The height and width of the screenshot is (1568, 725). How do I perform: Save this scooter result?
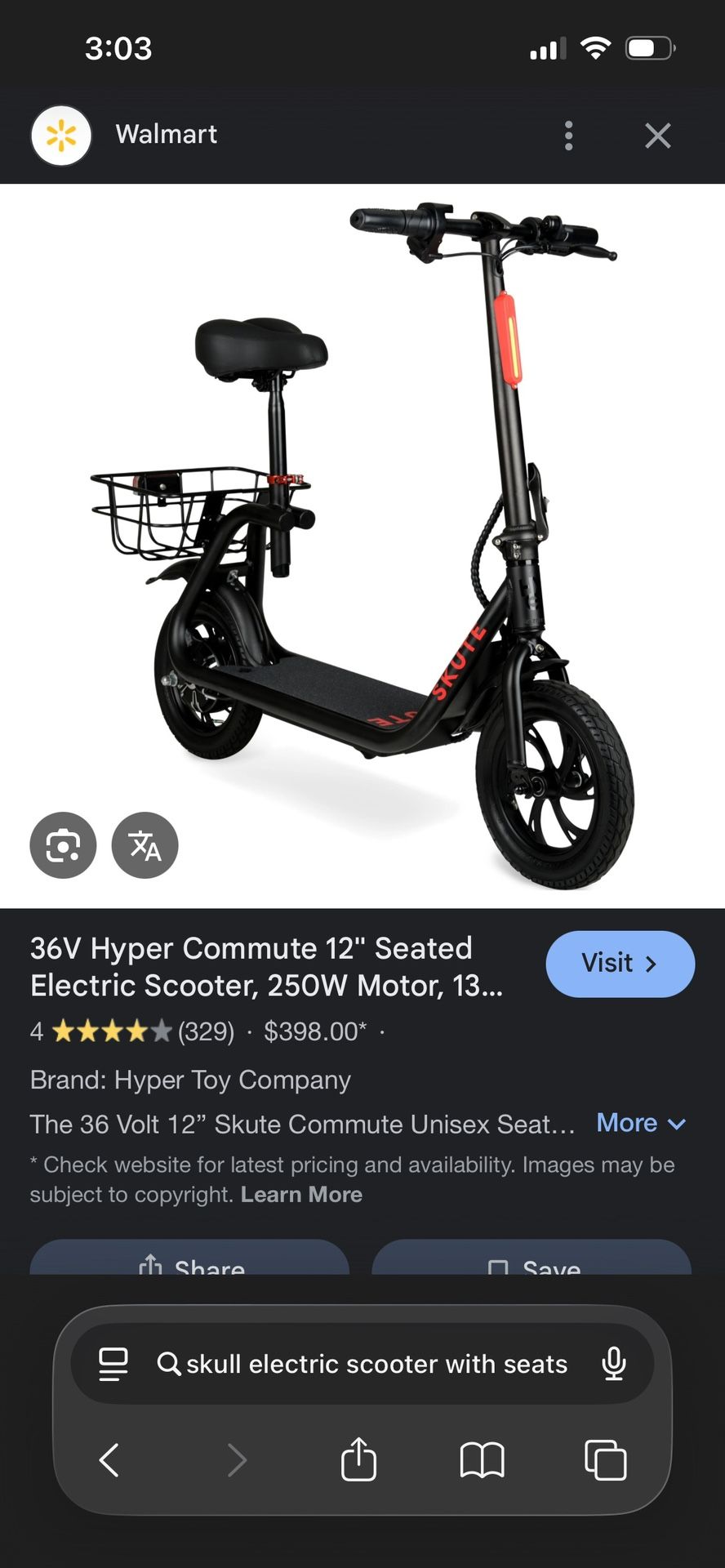coord(532,1262)
